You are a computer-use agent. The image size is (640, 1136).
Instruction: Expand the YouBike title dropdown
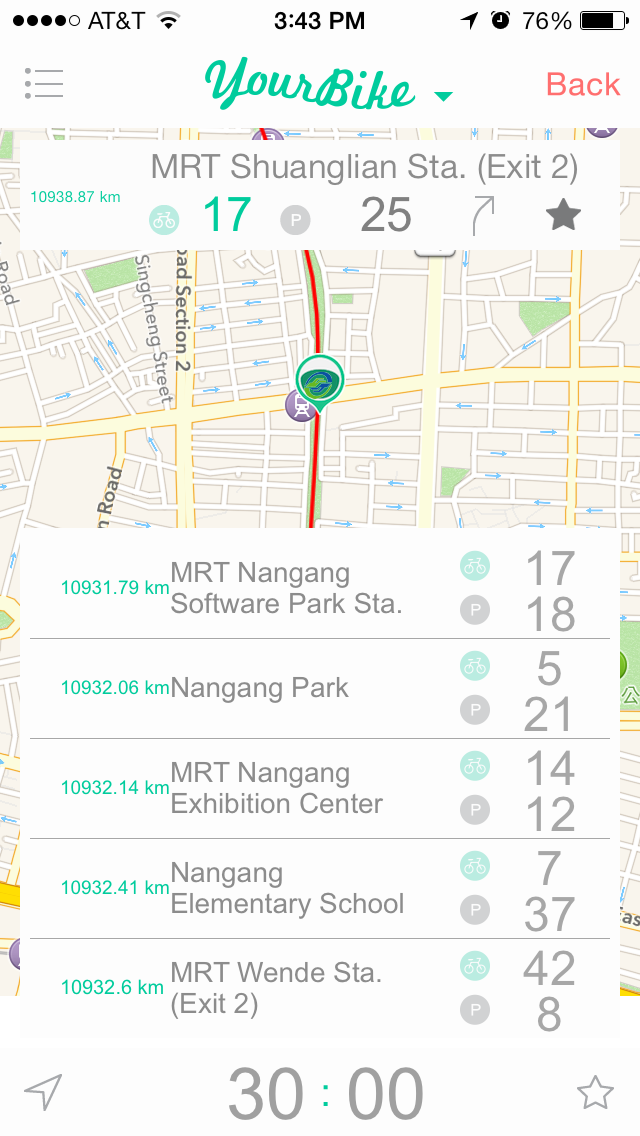pos(444,96)
